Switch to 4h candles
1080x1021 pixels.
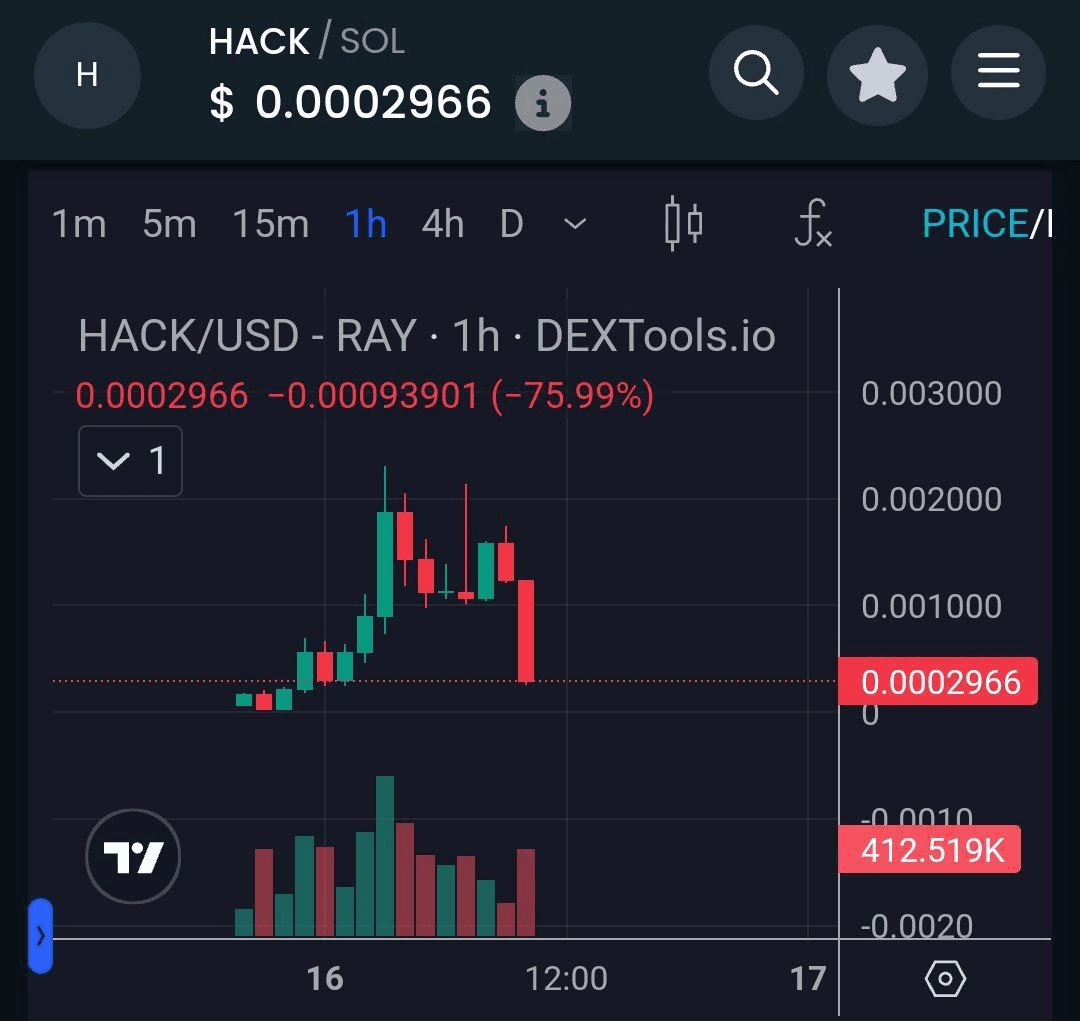click(x=442, y=224)
